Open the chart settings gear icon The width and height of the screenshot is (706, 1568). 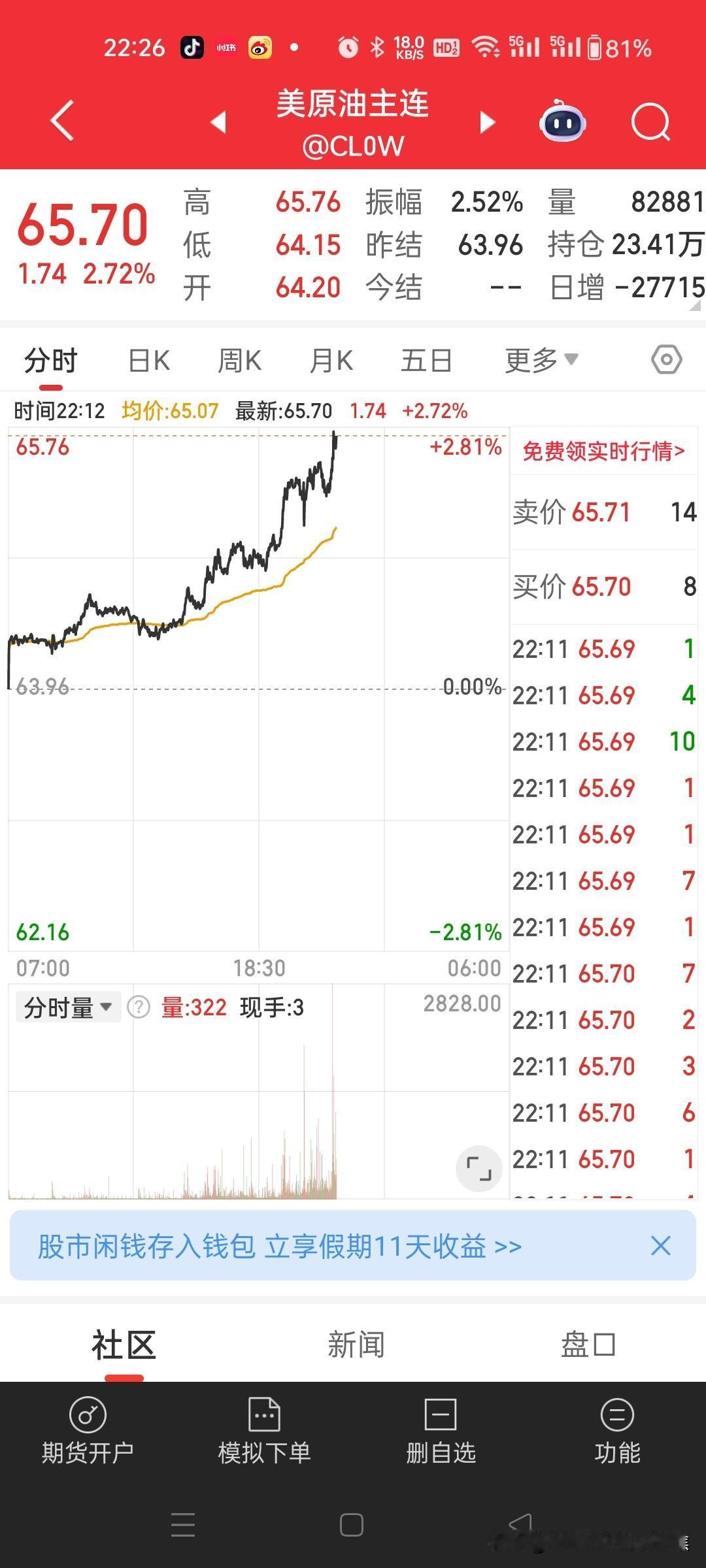click(665, 359)
